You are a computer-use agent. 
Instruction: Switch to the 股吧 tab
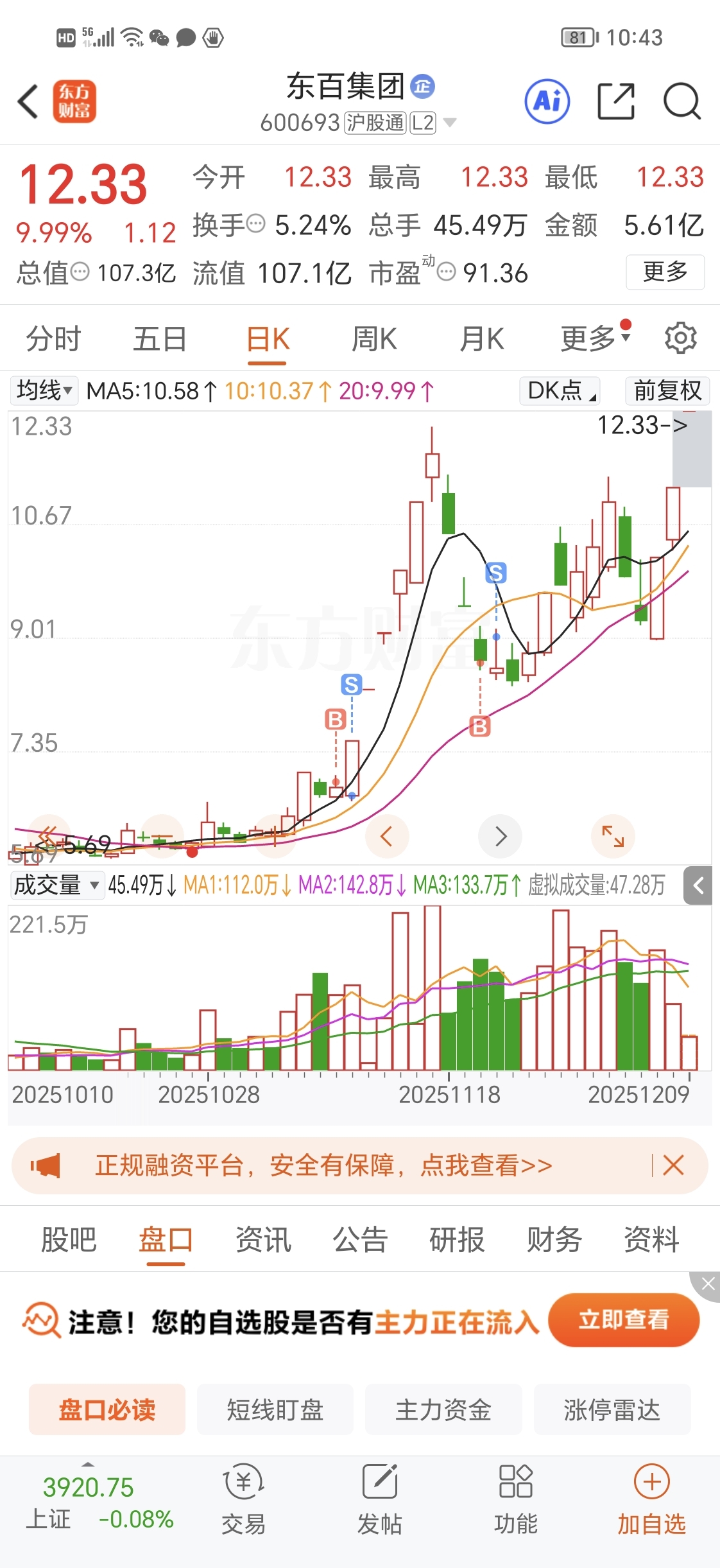69,1239
